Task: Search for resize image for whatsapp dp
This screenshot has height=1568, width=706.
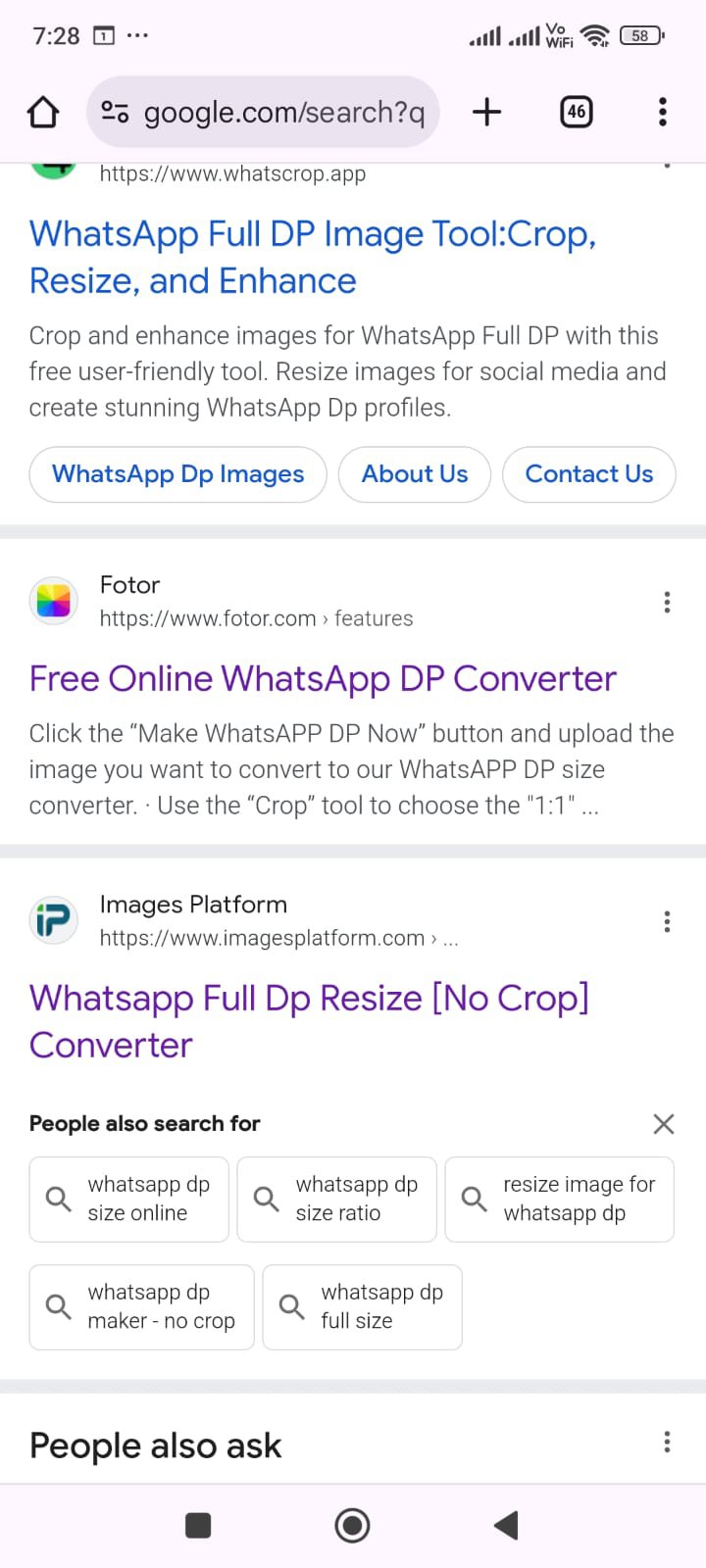Action: pos(560,1200)
